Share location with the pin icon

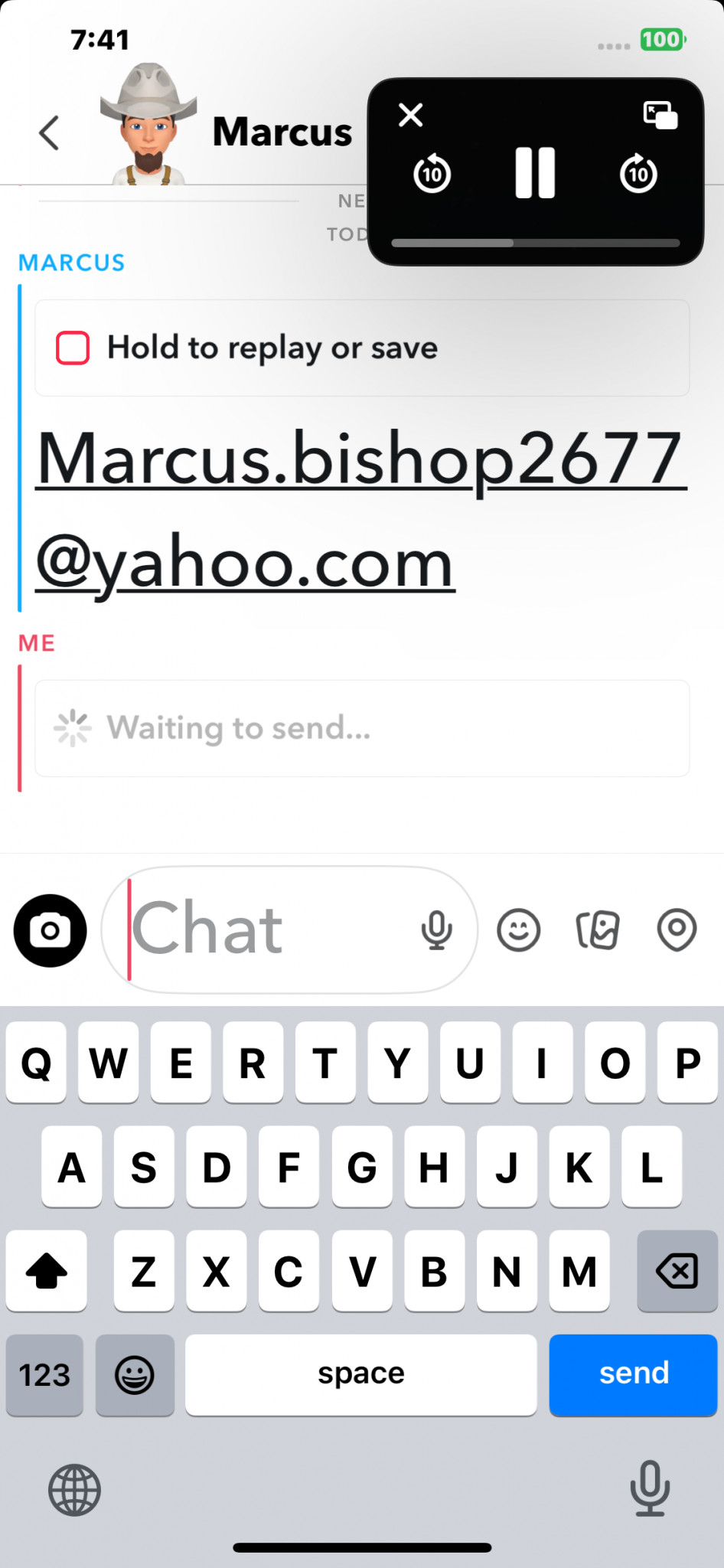(677, 930)
